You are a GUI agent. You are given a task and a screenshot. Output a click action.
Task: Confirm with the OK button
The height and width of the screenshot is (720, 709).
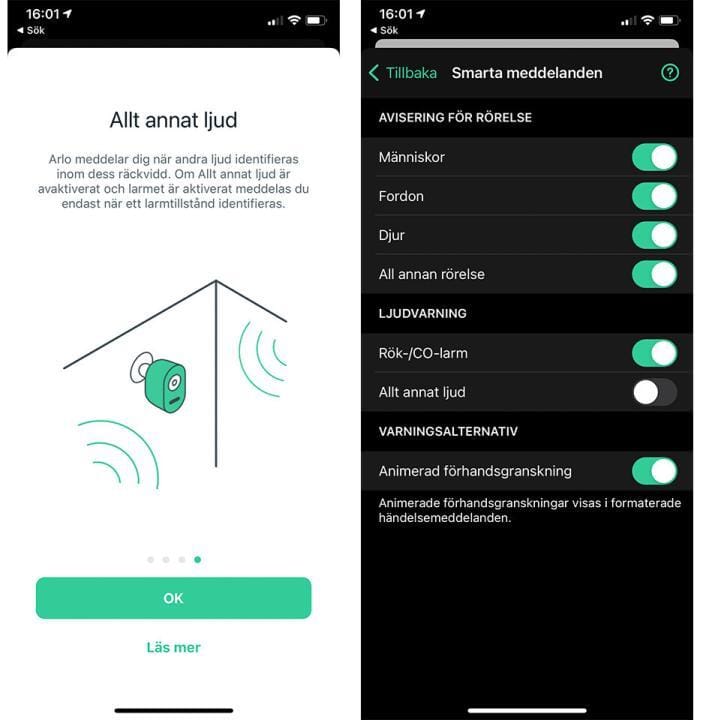pos(173,598)
